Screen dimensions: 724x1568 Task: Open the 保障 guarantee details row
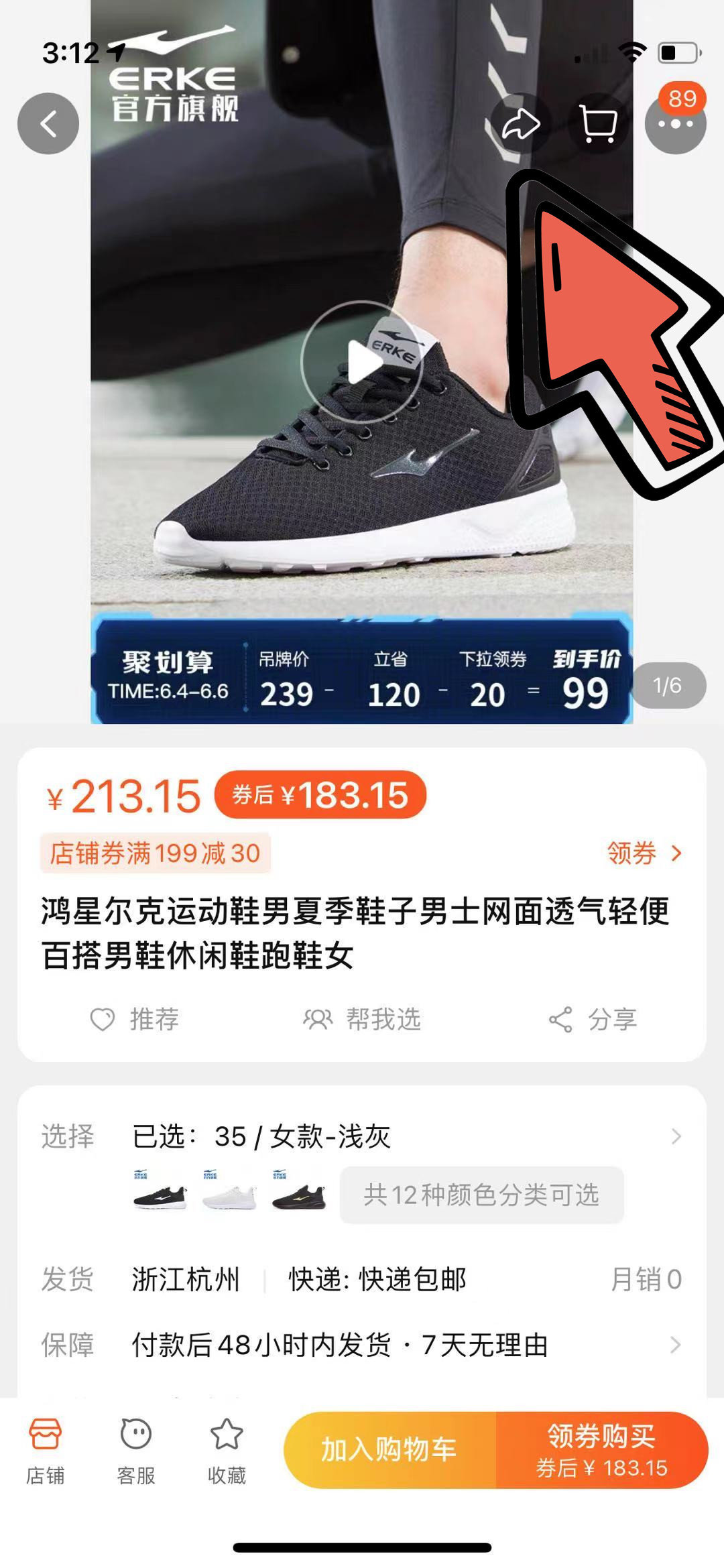(x=362, y=1344)
